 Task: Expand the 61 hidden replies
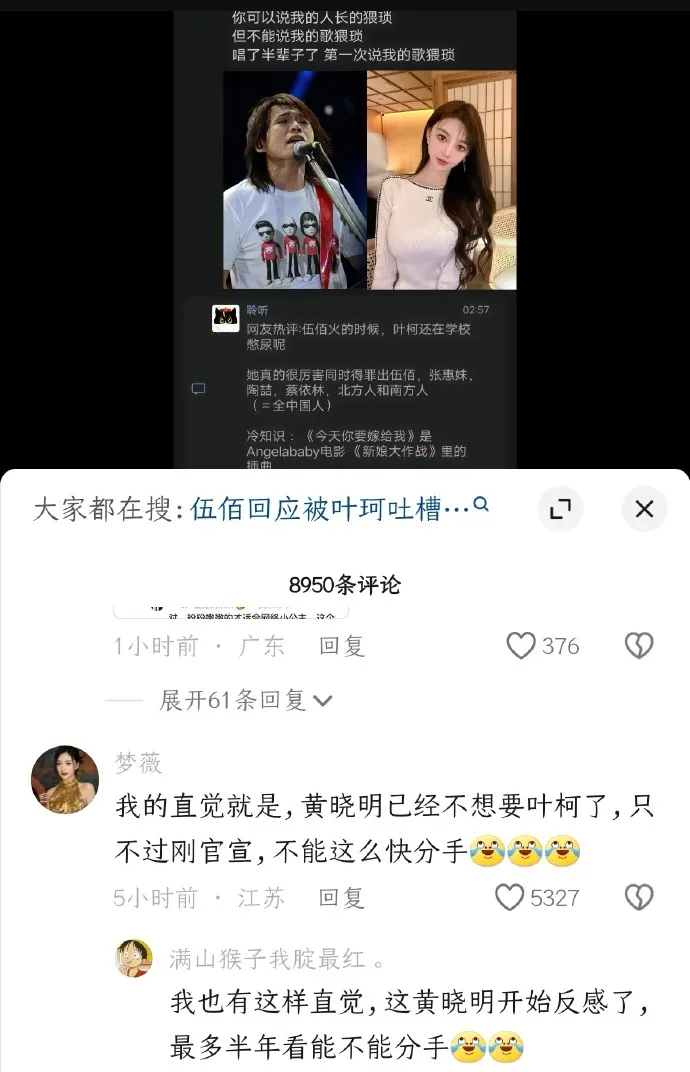[246, 700]
